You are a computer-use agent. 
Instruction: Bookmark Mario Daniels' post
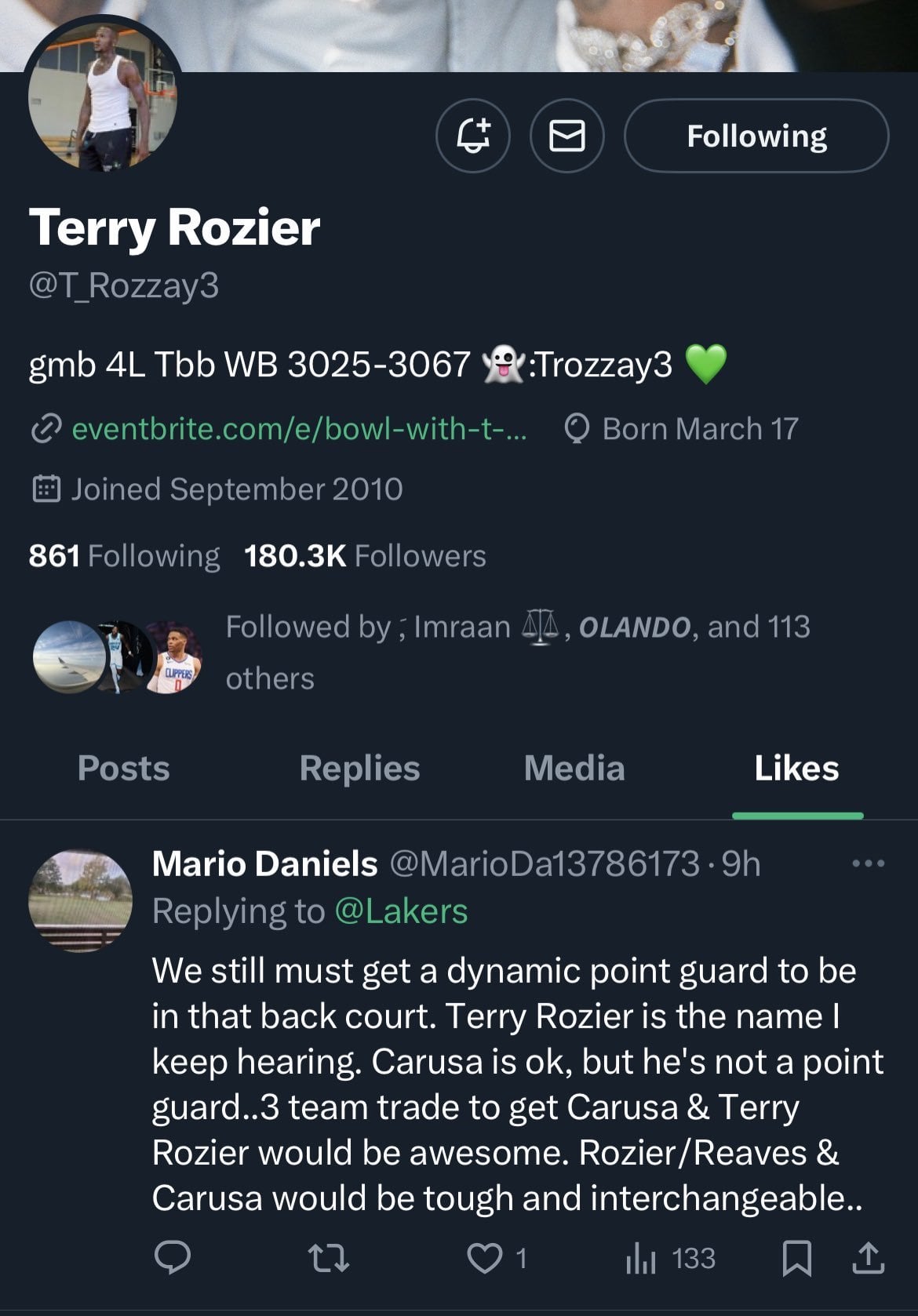pos(797,1258)
